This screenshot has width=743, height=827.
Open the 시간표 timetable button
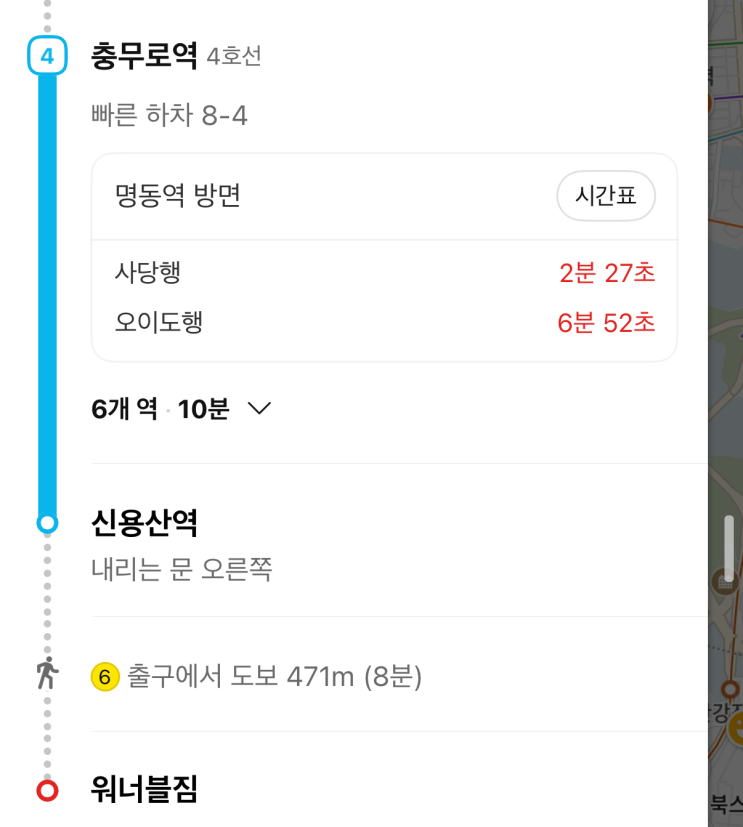pyautogui.click(x=606, y=196)
